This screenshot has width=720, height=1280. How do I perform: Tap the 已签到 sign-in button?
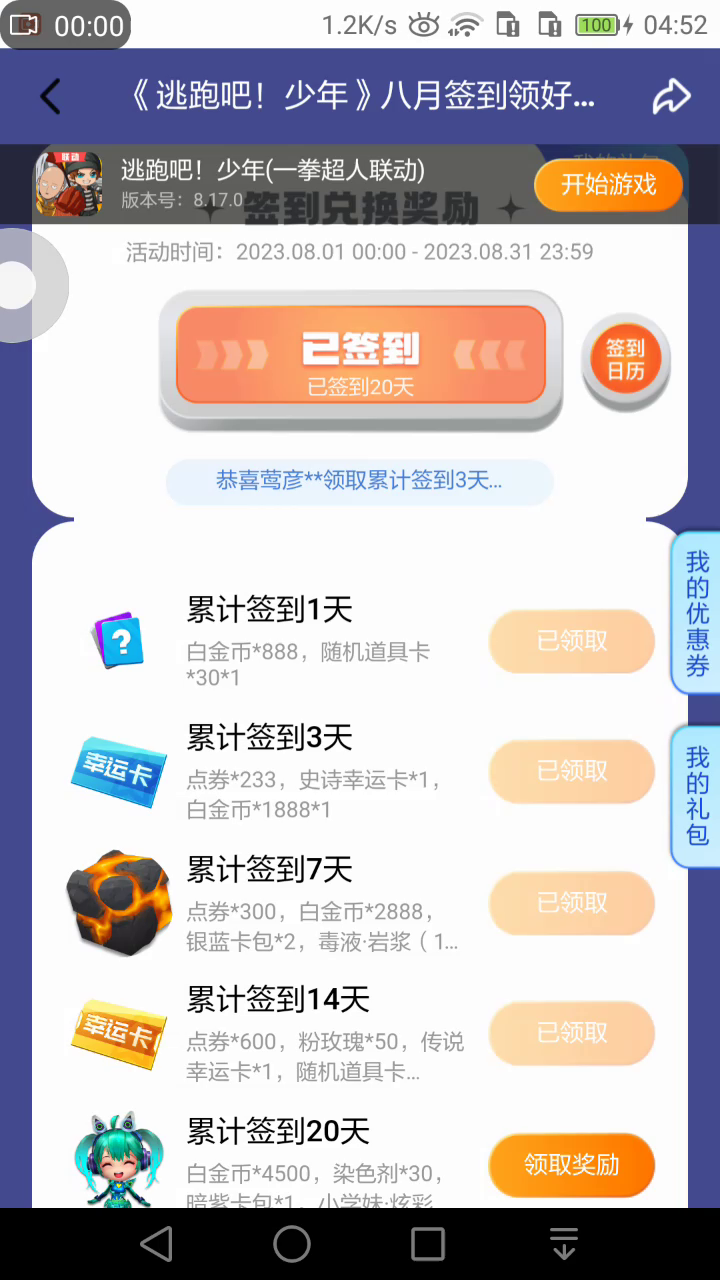(x=361, y=356)
